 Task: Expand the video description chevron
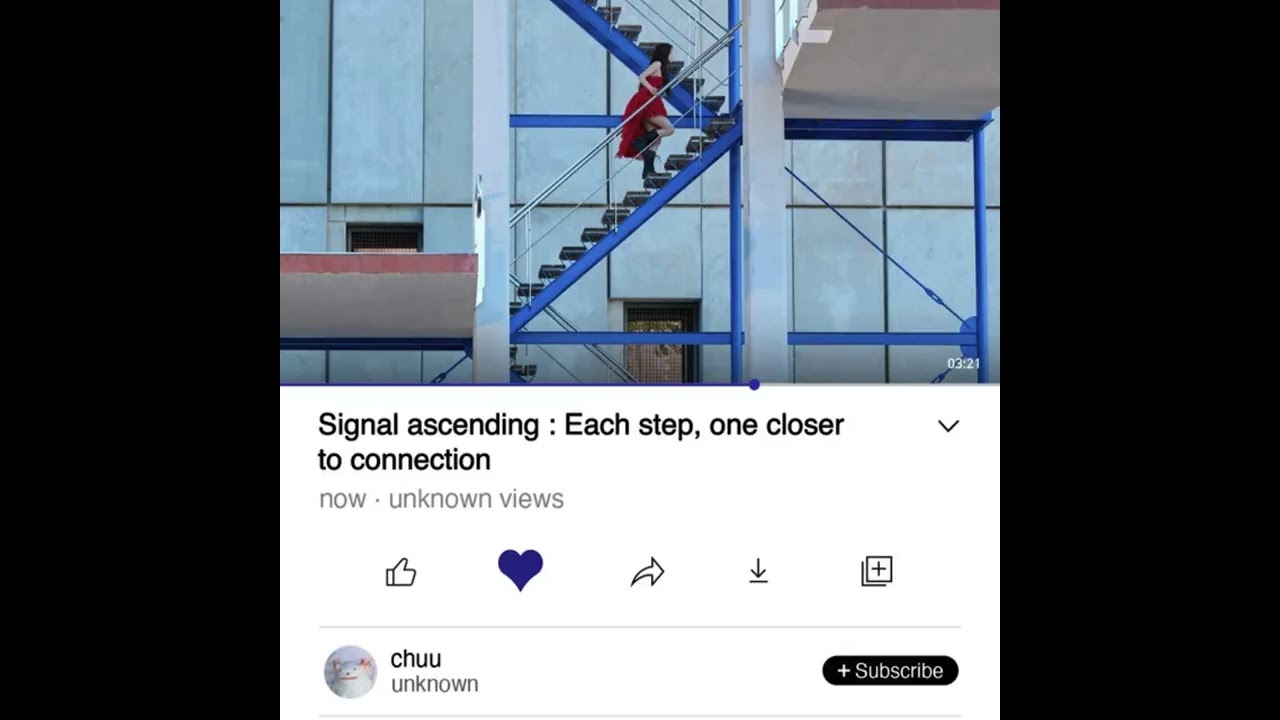(948, 426)
